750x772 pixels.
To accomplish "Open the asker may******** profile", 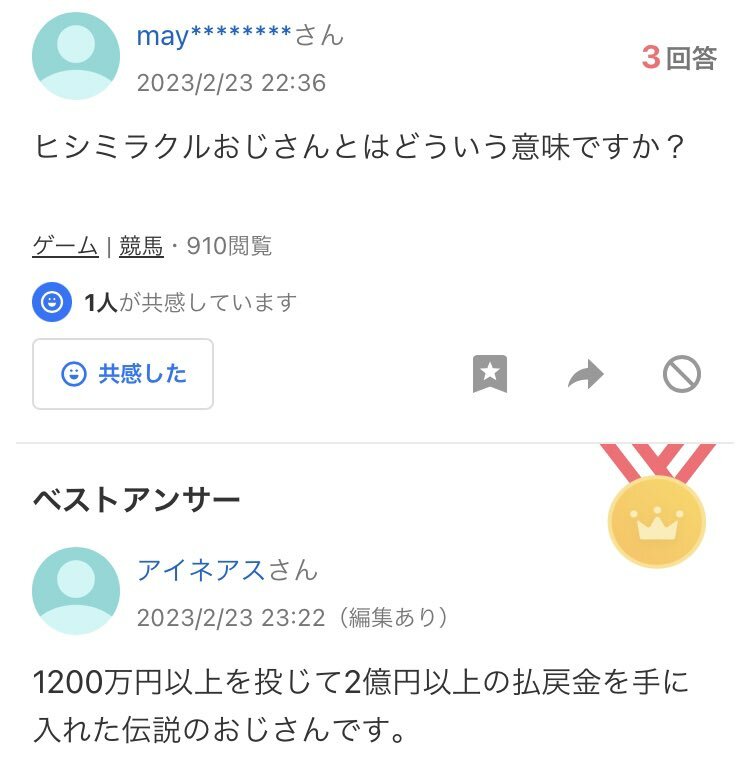I will click(213, 37).
